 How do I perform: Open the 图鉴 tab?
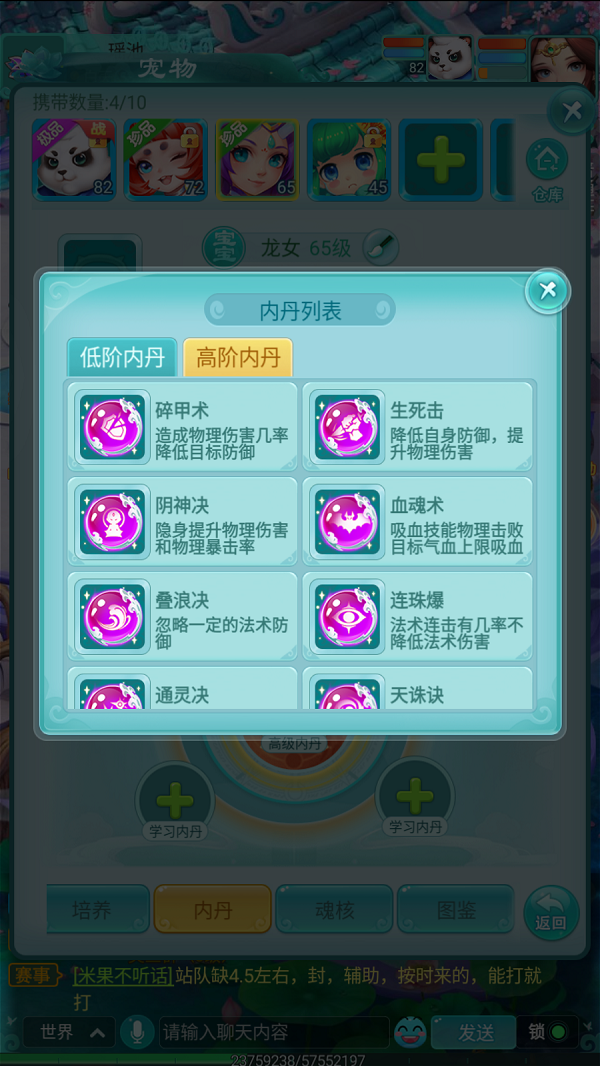[456, 910]
